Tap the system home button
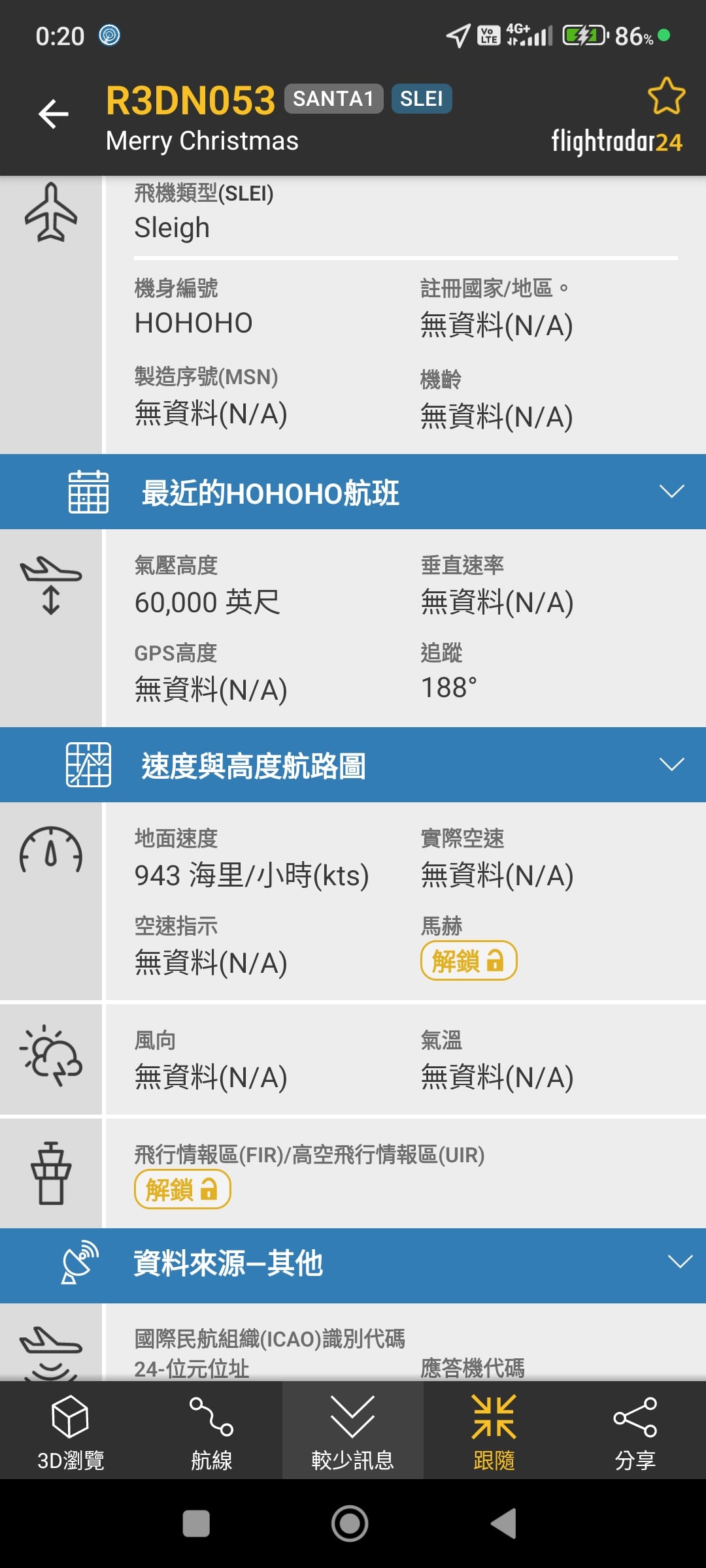Image resolution: width=706 pixels, height=1568 pixels. point(350,1524)
